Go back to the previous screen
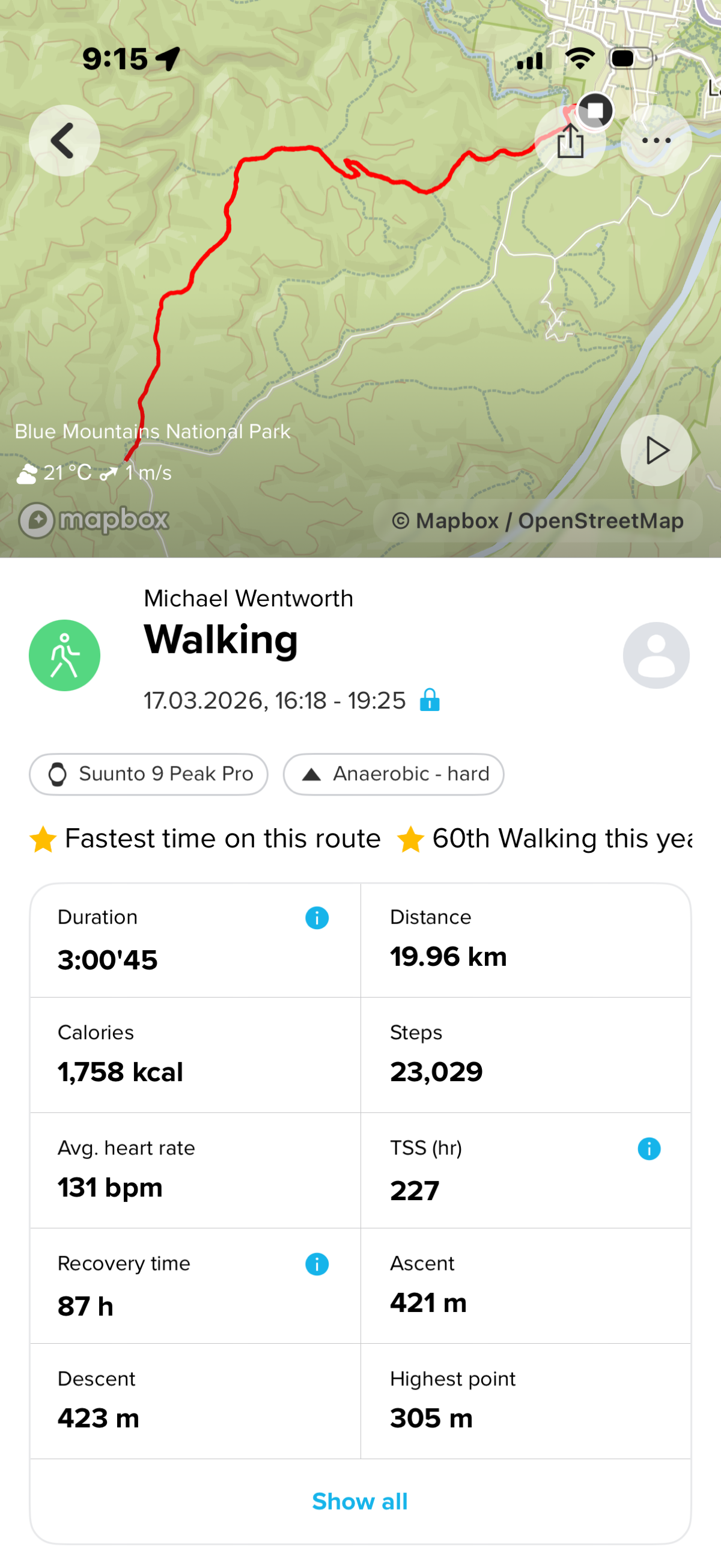This screenshot has height=1568, width=721. click(x=64, y=141)
